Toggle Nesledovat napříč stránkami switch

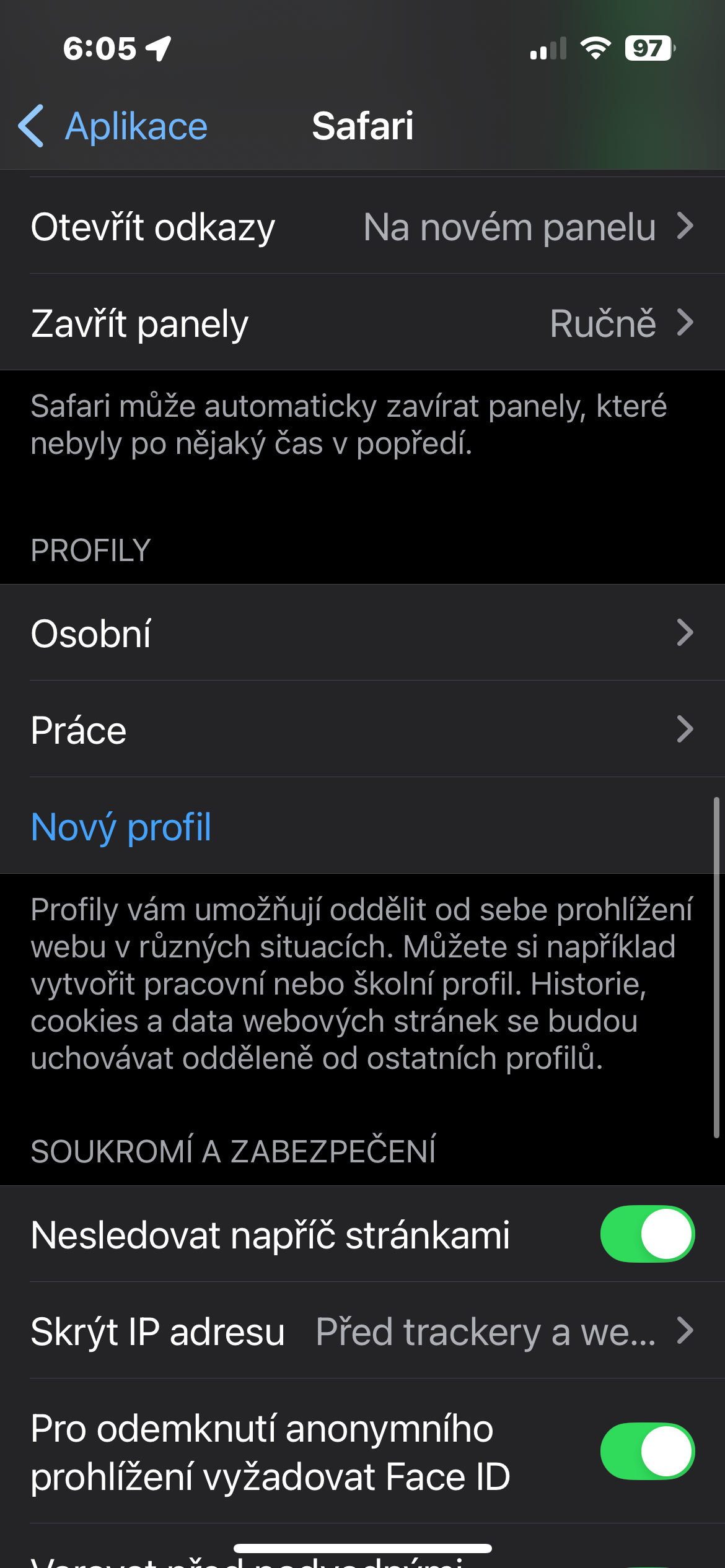[647, 1234]
